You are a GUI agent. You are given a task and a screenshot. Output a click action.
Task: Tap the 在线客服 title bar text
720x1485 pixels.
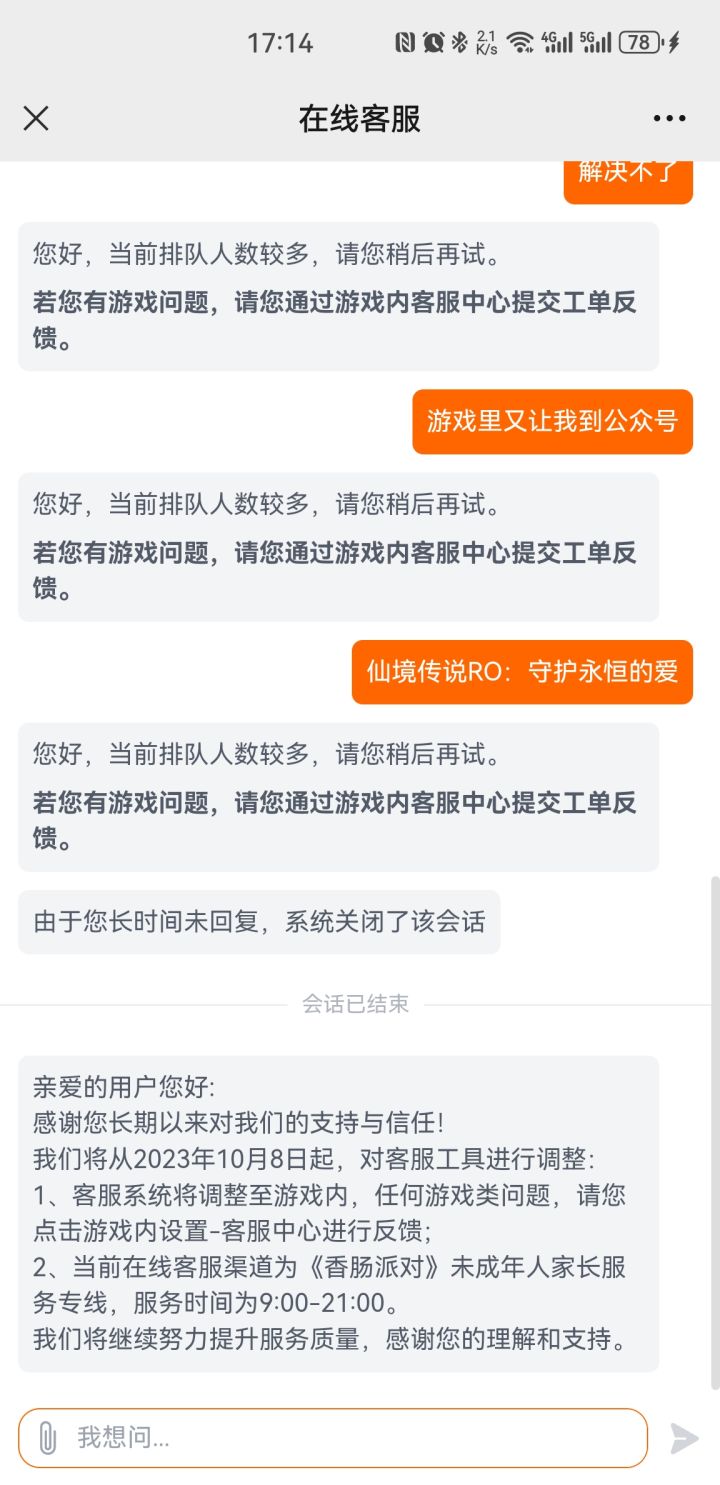pyautogui.click(x=360, y=117)
